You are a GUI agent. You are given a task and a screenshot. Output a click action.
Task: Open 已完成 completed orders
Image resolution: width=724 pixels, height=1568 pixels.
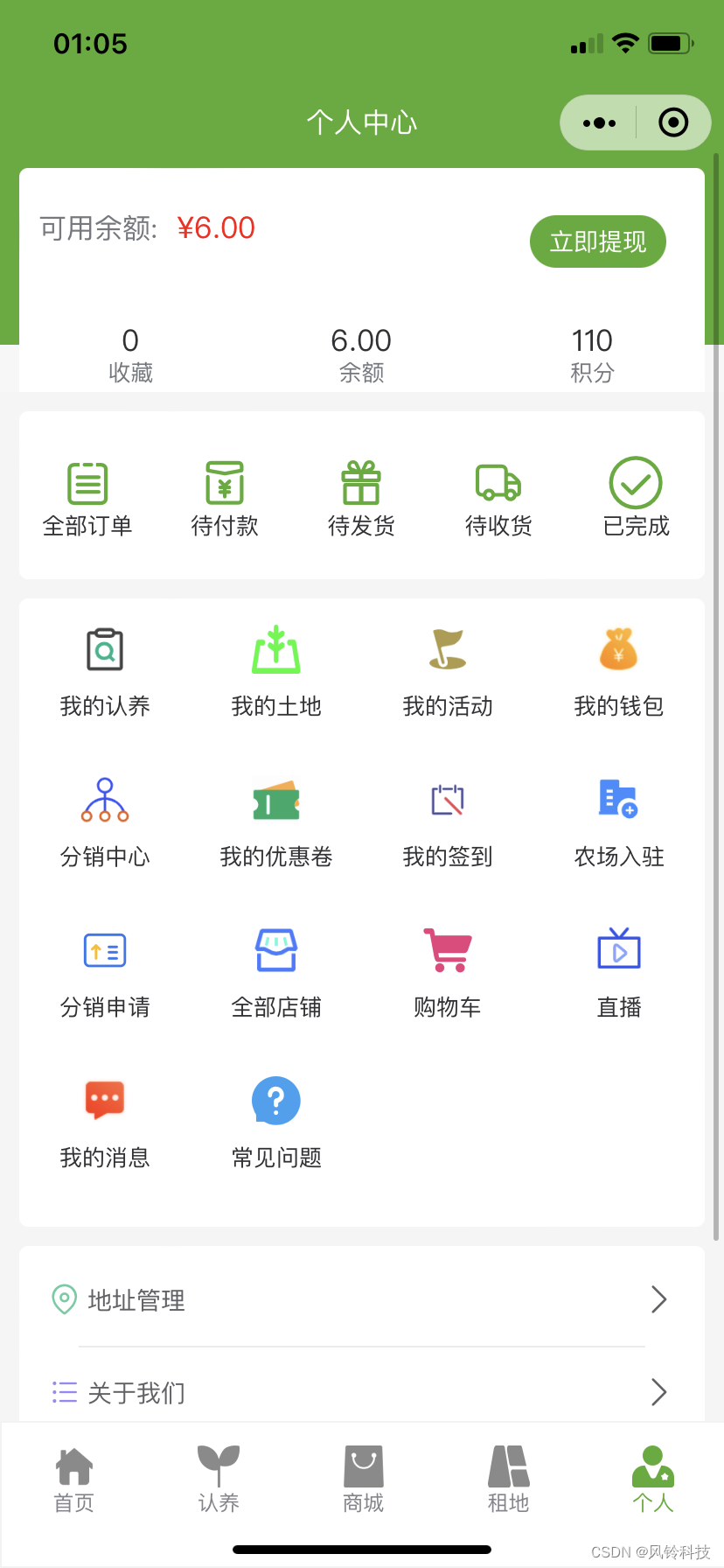coord(636,497)
